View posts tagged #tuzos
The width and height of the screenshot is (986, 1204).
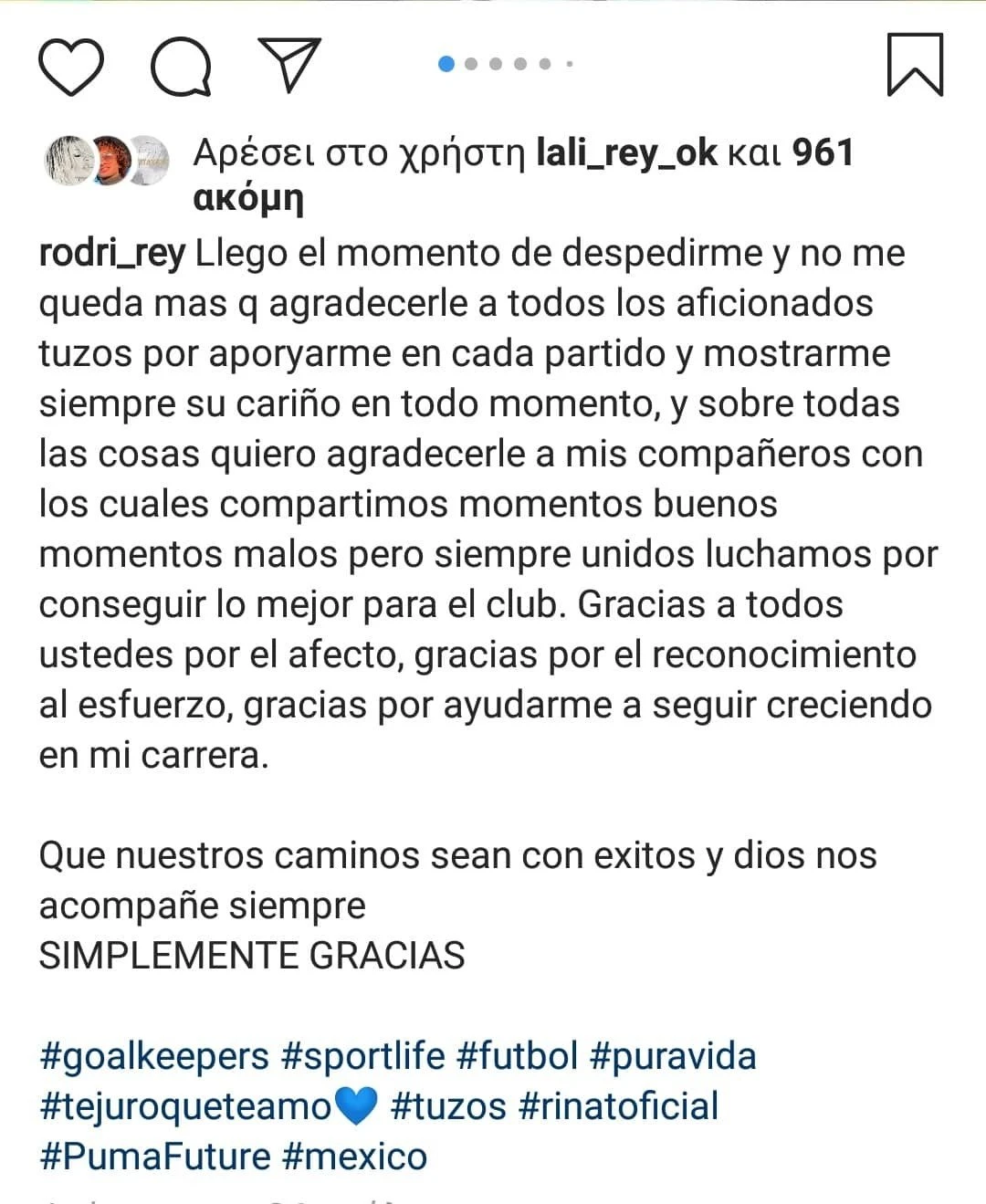click(x=447, y=1106)
